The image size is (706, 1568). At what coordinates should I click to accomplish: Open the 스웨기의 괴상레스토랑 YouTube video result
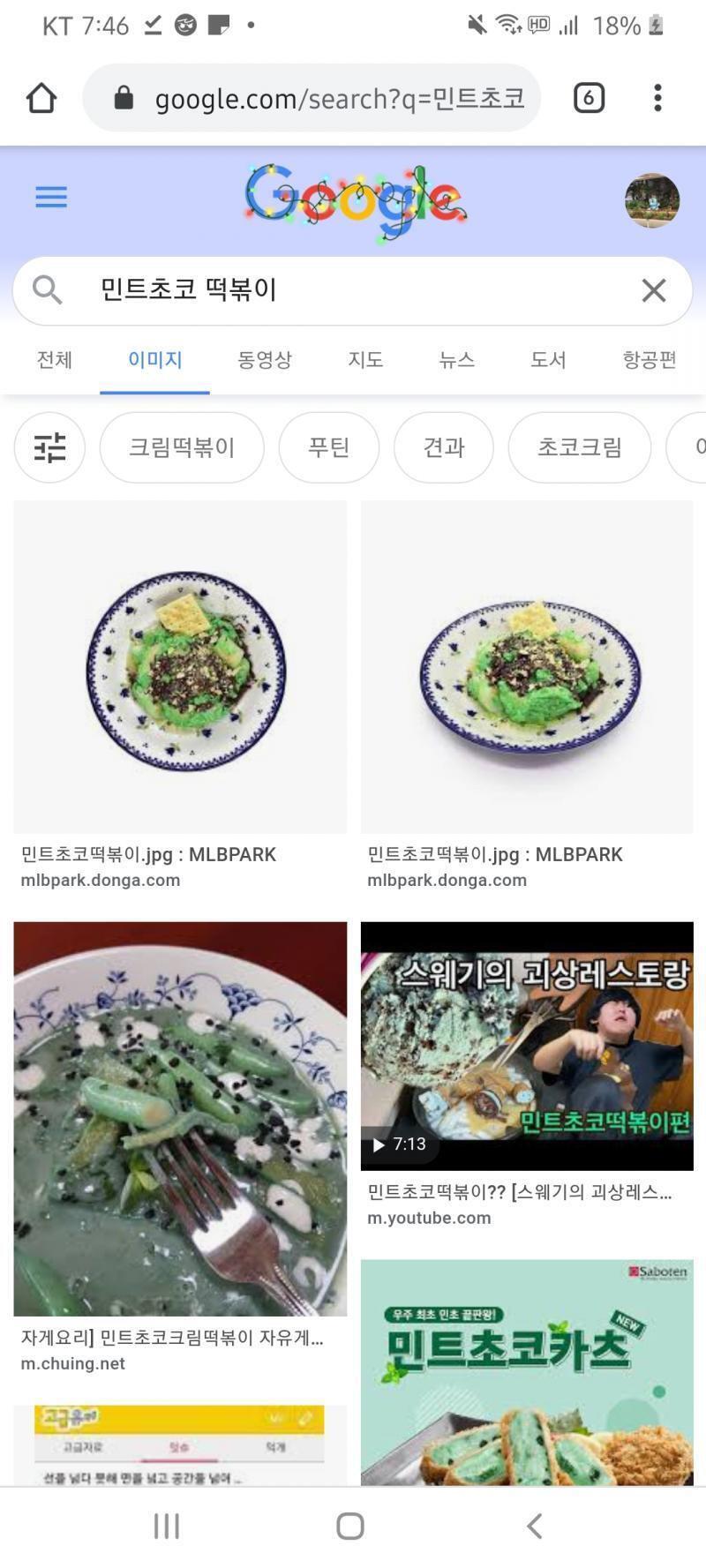coord(527,1046)
